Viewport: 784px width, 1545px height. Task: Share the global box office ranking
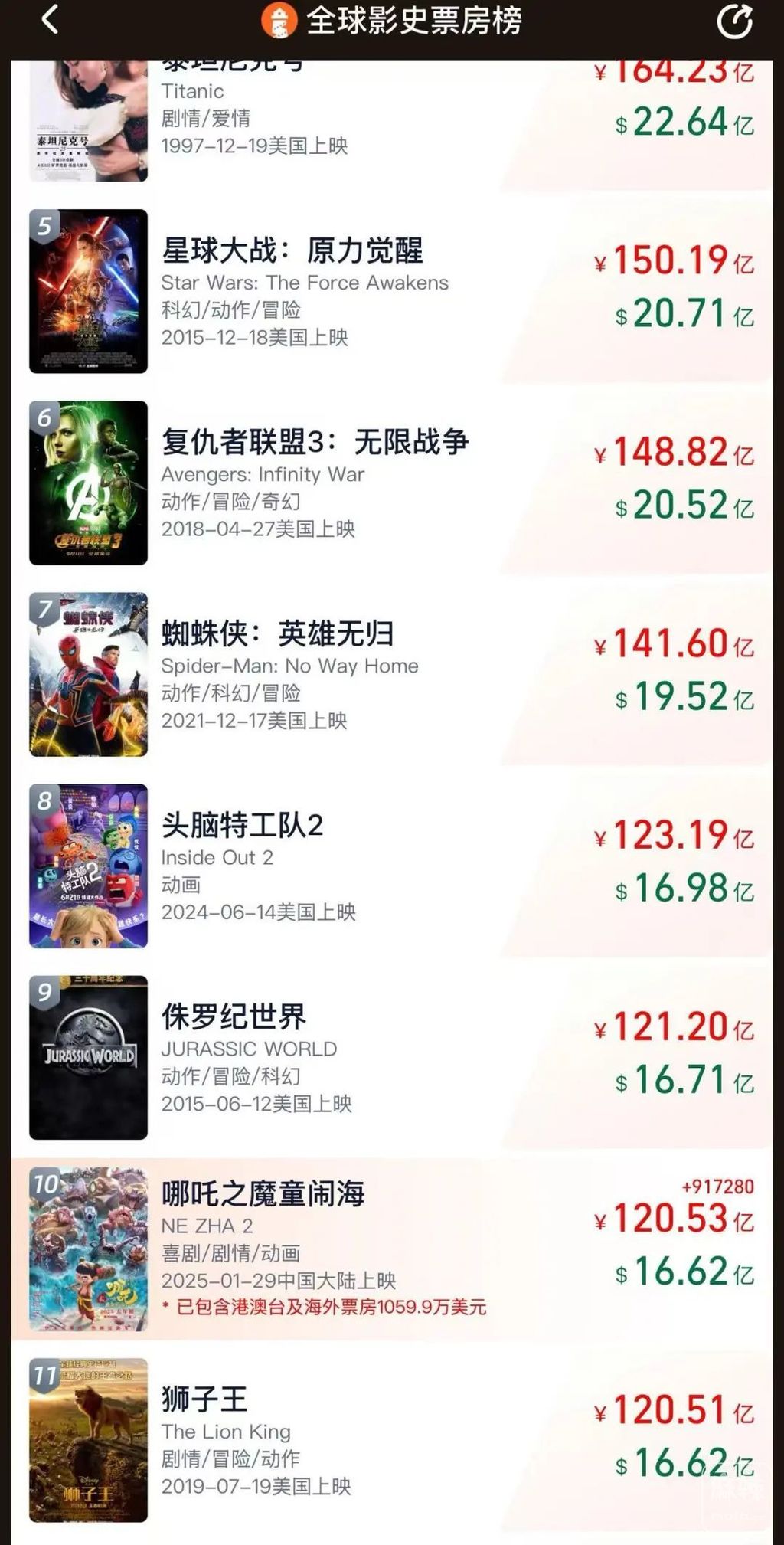(x=733, y=21)
